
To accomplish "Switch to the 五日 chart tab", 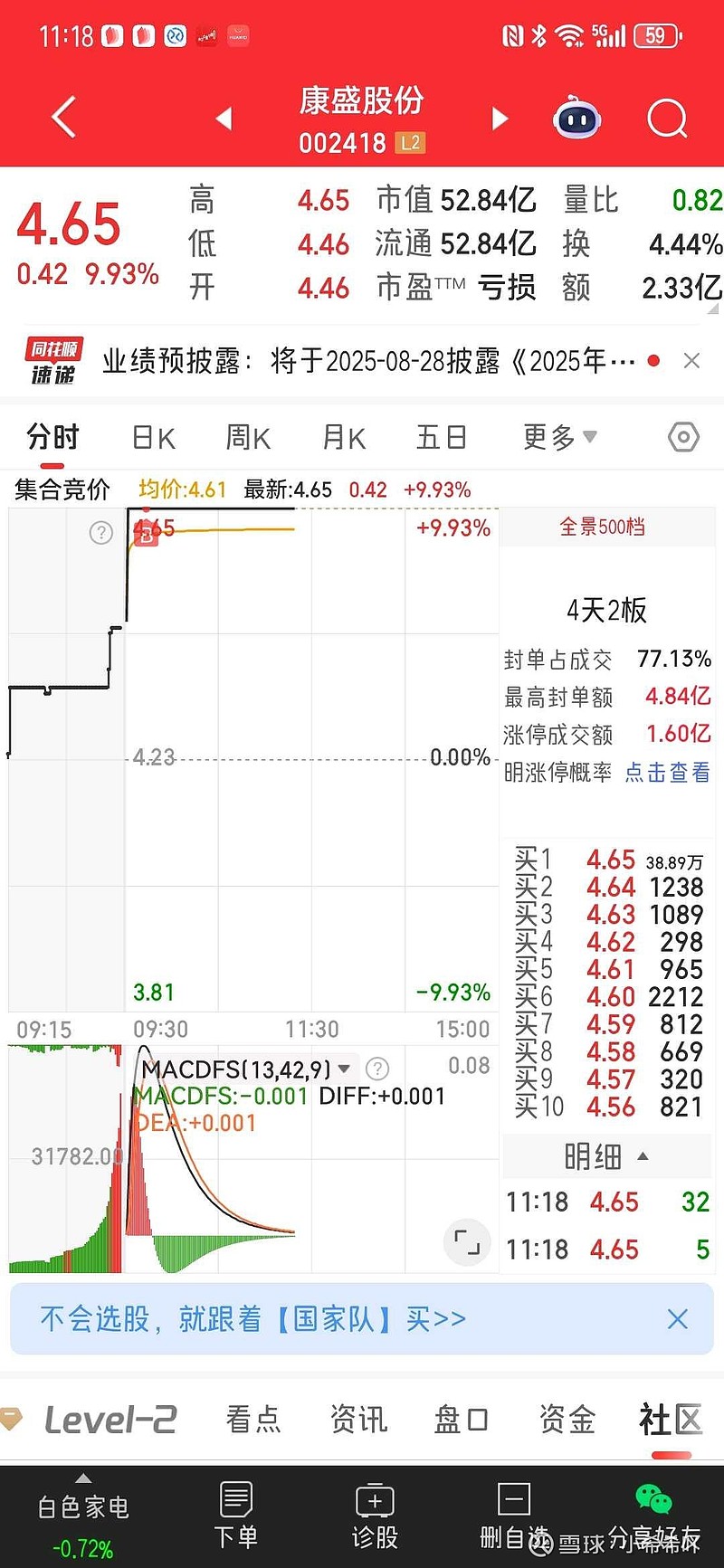I will 441,438.
